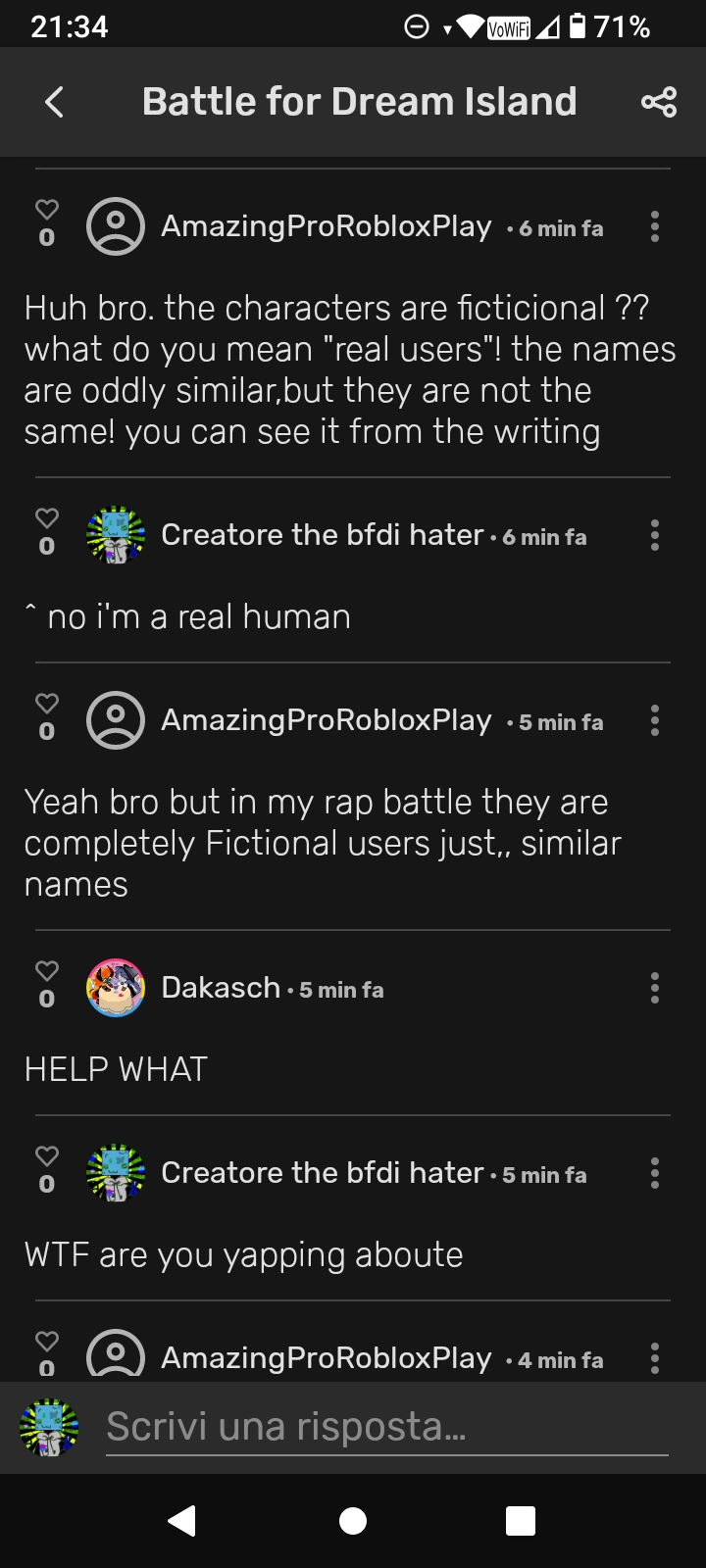The width and height of the screenshot is (706, 1568).
Task: Open options menu on Dakasch's comment
Action: coord(654,989)
